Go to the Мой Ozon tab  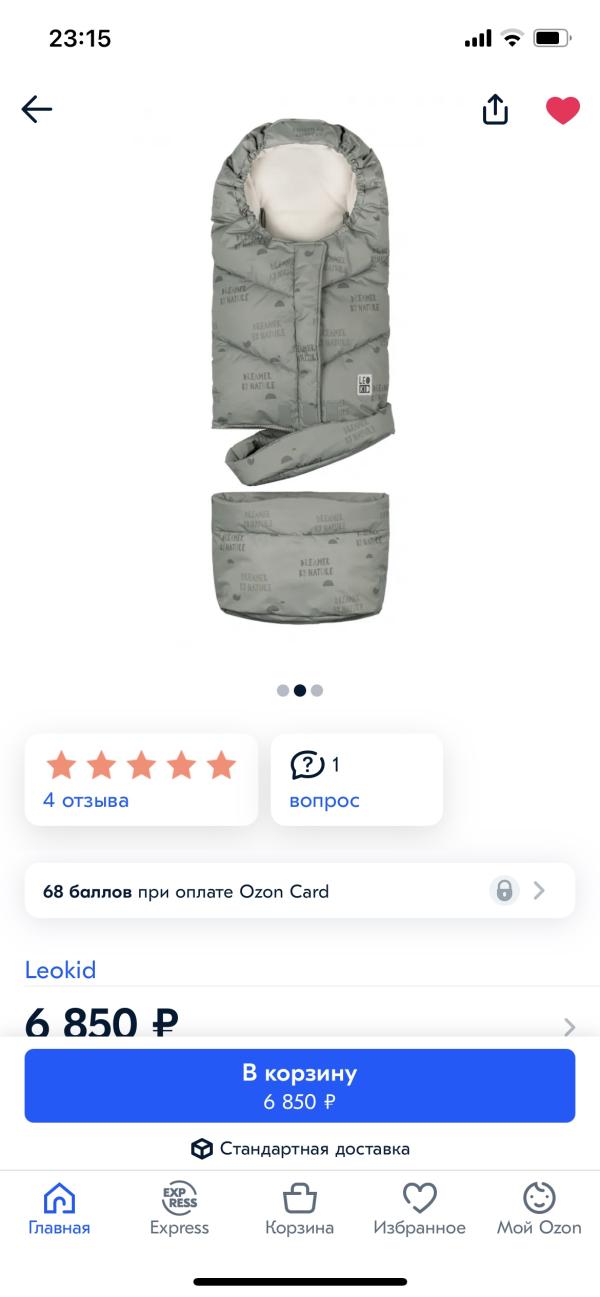pyautogui.click(x=539, y=1208)
